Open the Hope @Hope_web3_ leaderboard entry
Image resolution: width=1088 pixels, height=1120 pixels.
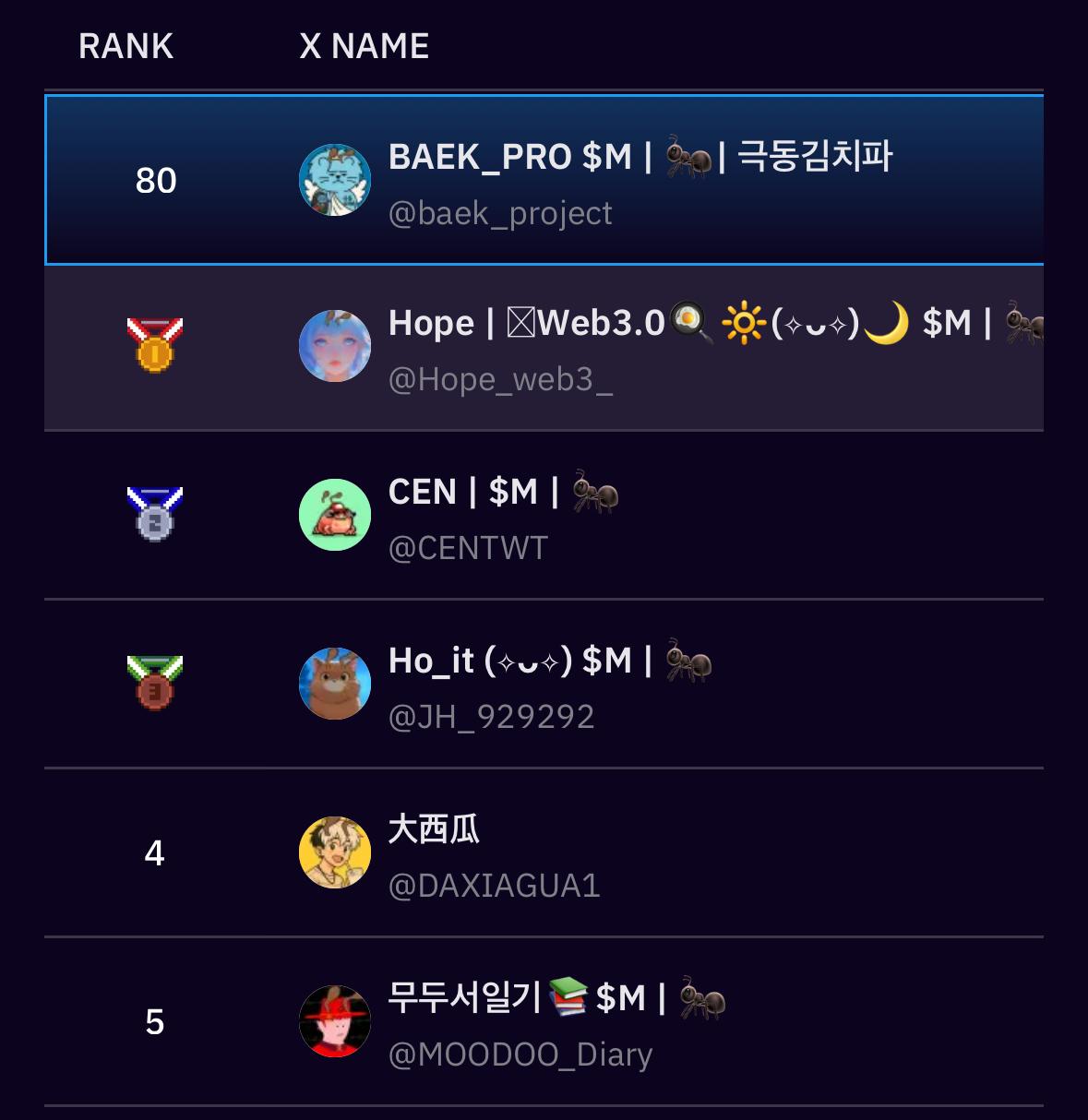tap(544, 349)
